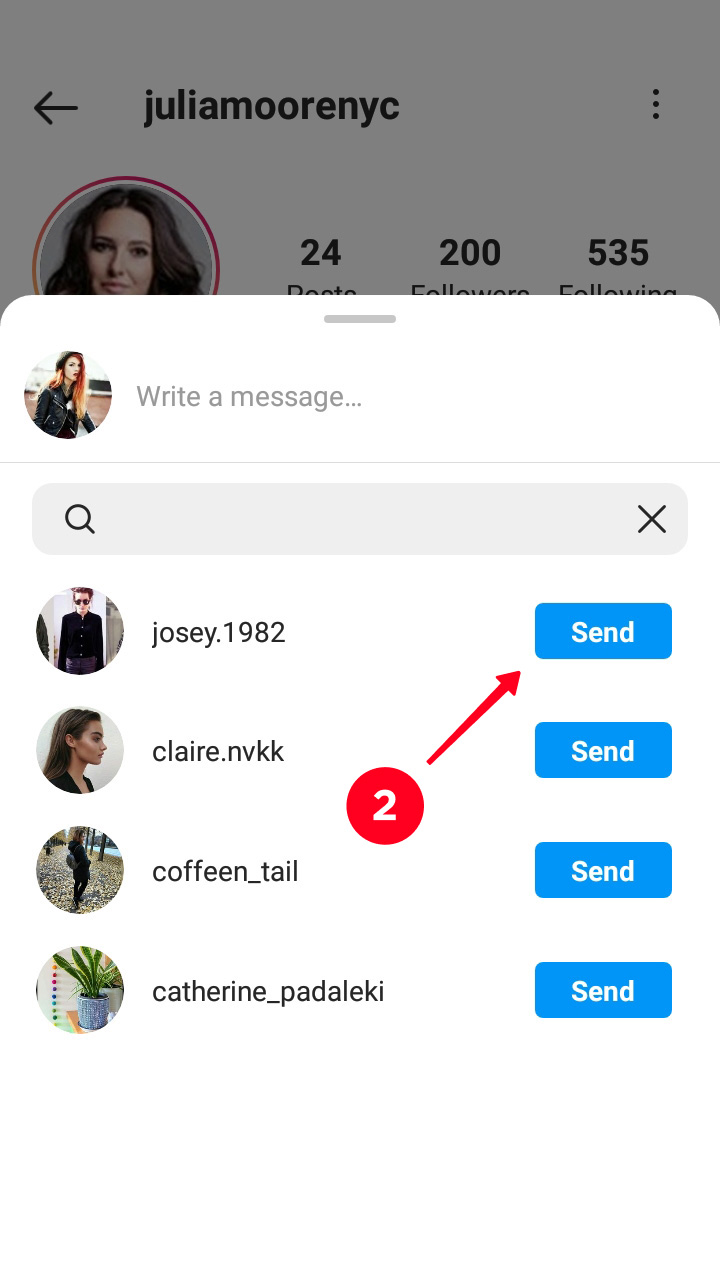The width and height of the screenshot is (720, 1280).
Task: Clear the search with the X icon
Action: (x=652, y=519)
